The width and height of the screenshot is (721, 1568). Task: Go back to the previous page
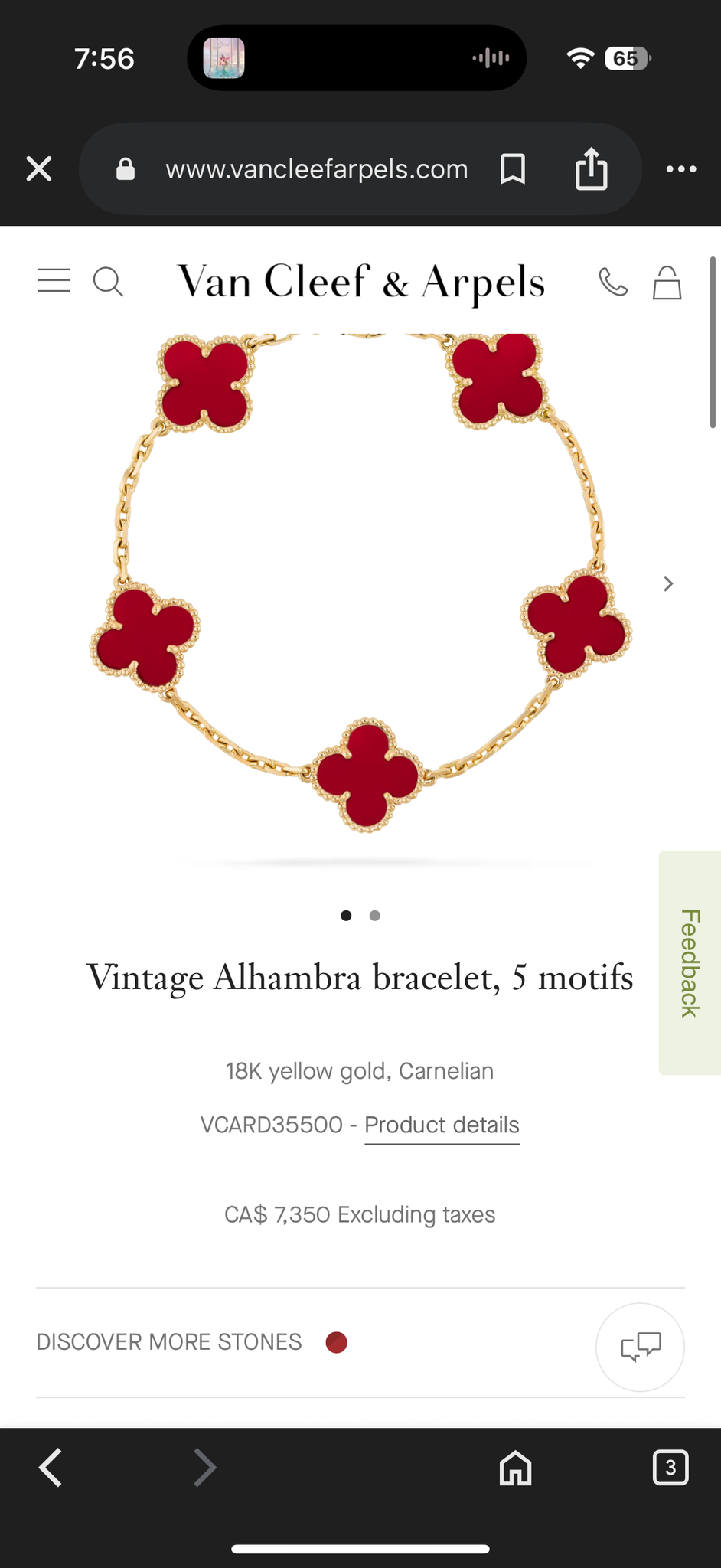click(51, 1468)
